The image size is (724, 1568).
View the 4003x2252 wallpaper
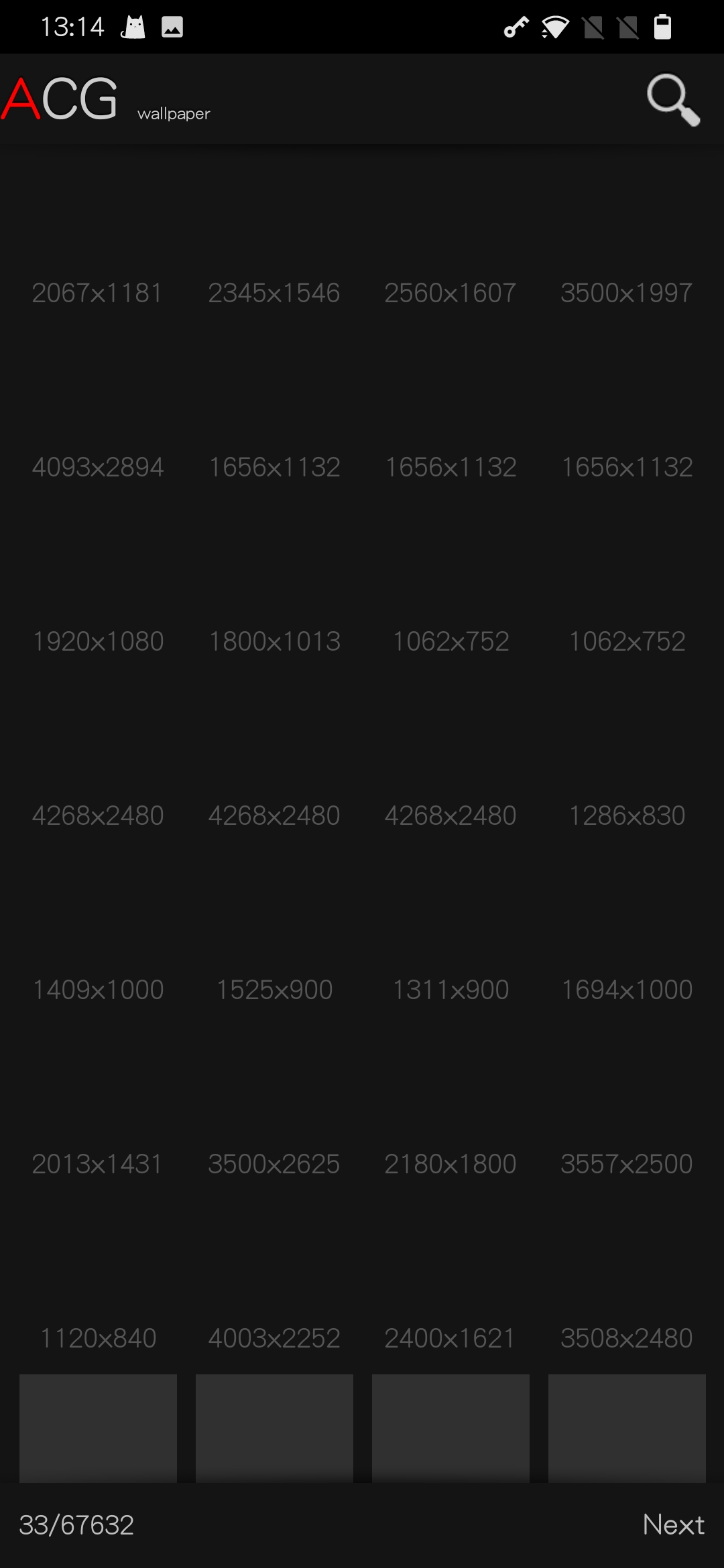[x=274, y=1338]
